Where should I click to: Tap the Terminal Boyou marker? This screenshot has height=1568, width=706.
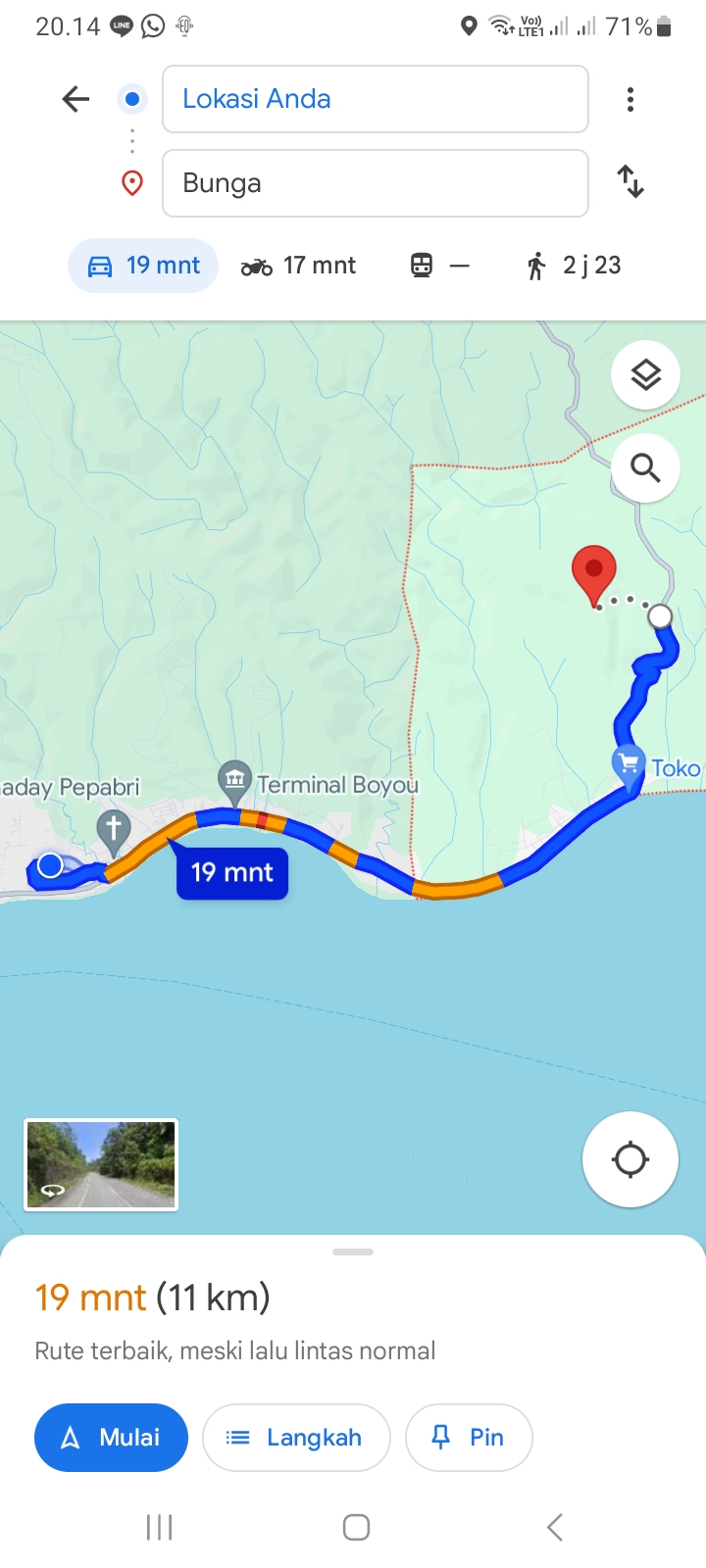point(234,782)
